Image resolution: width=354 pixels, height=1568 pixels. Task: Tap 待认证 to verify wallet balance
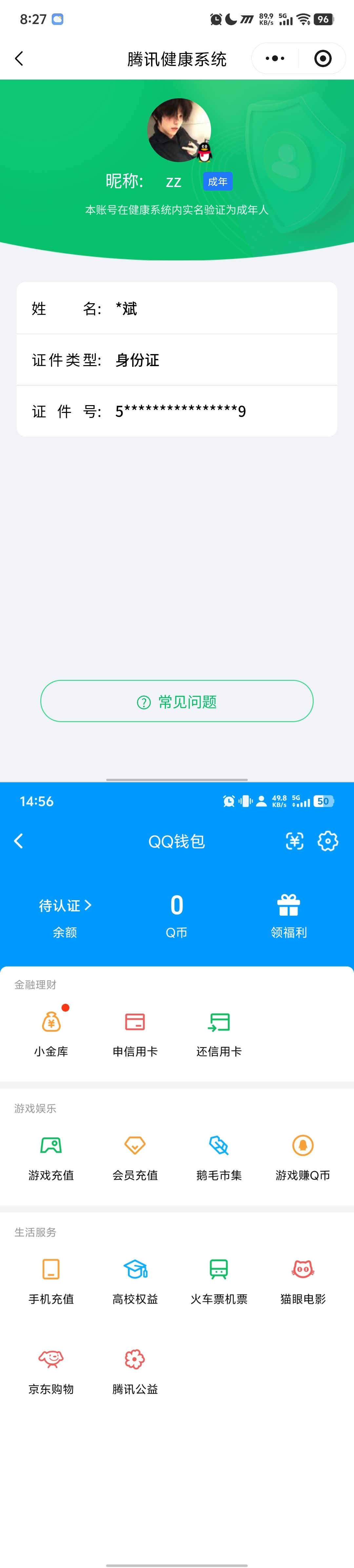coord(65,906)
